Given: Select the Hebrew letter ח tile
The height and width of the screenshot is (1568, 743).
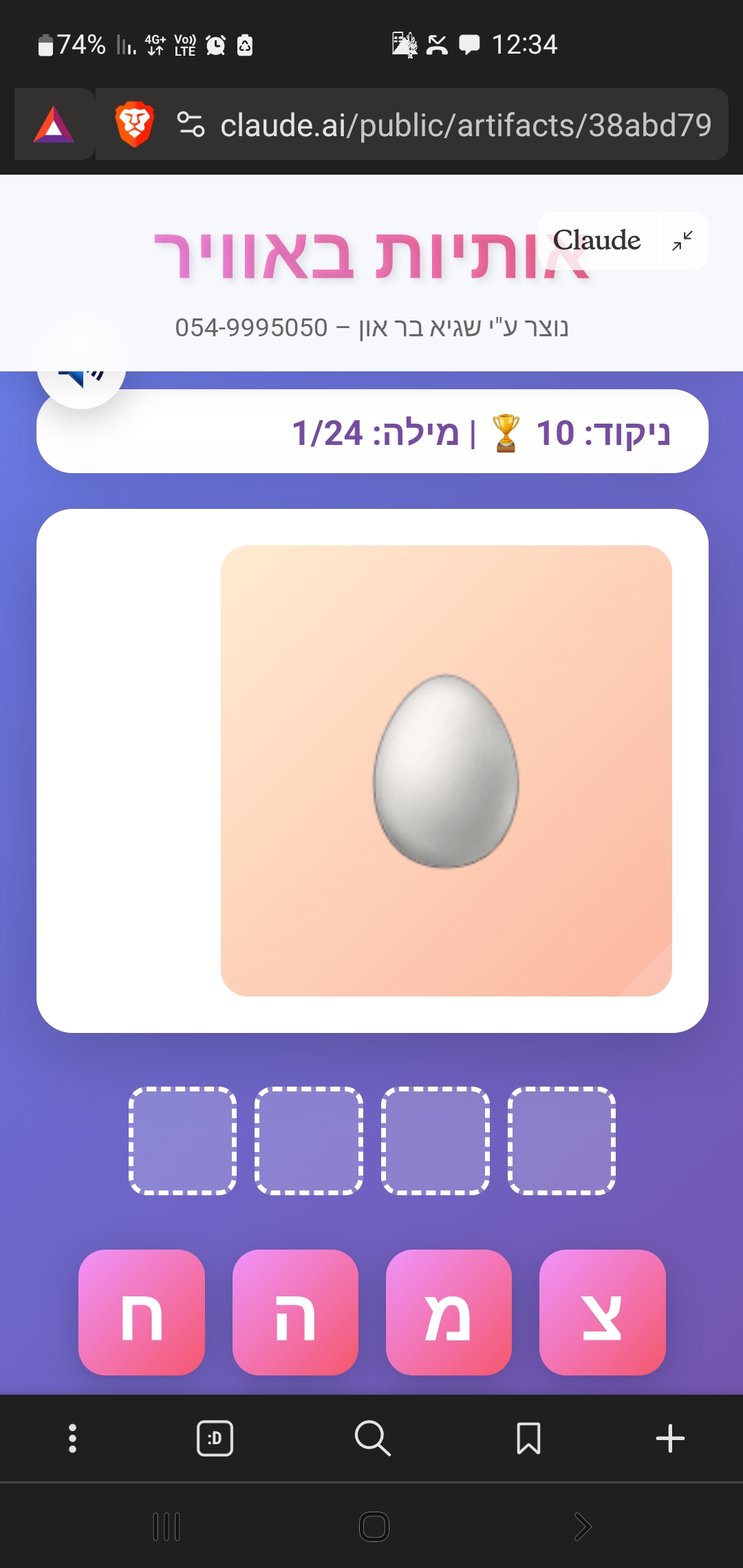Looking at the screenshot, I should (142, 1312).
